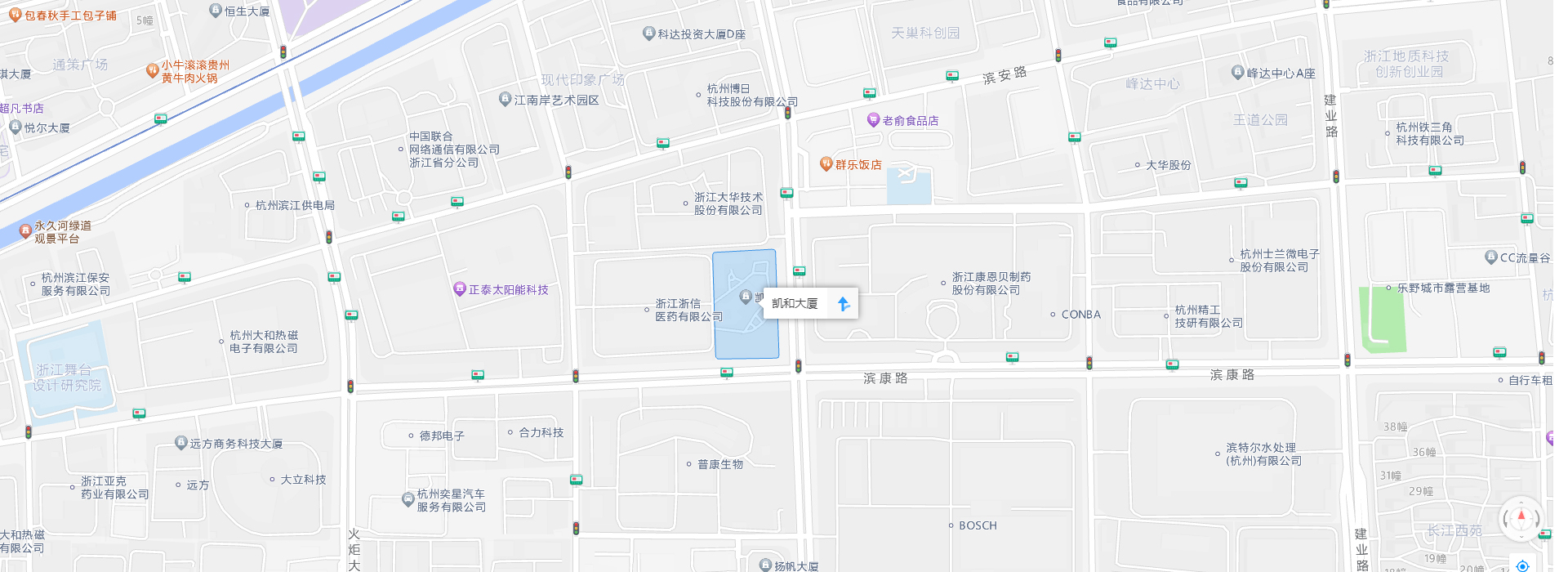Reset map orientation with the compass
Image resolution: width=1568 pixels, height=572 pixels.
click(x=1521, y=518)
